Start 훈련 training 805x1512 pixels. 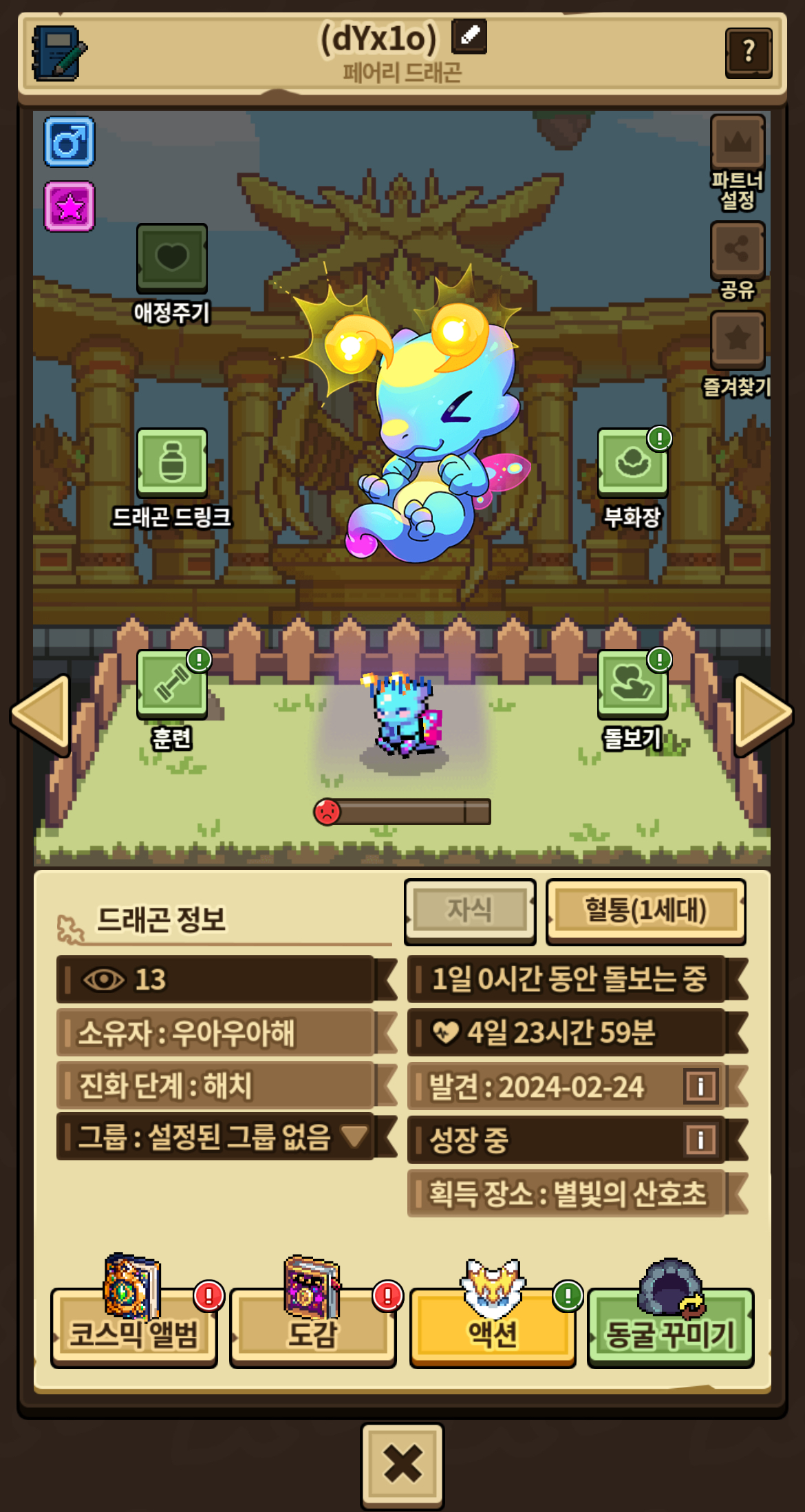pos(172,683)
